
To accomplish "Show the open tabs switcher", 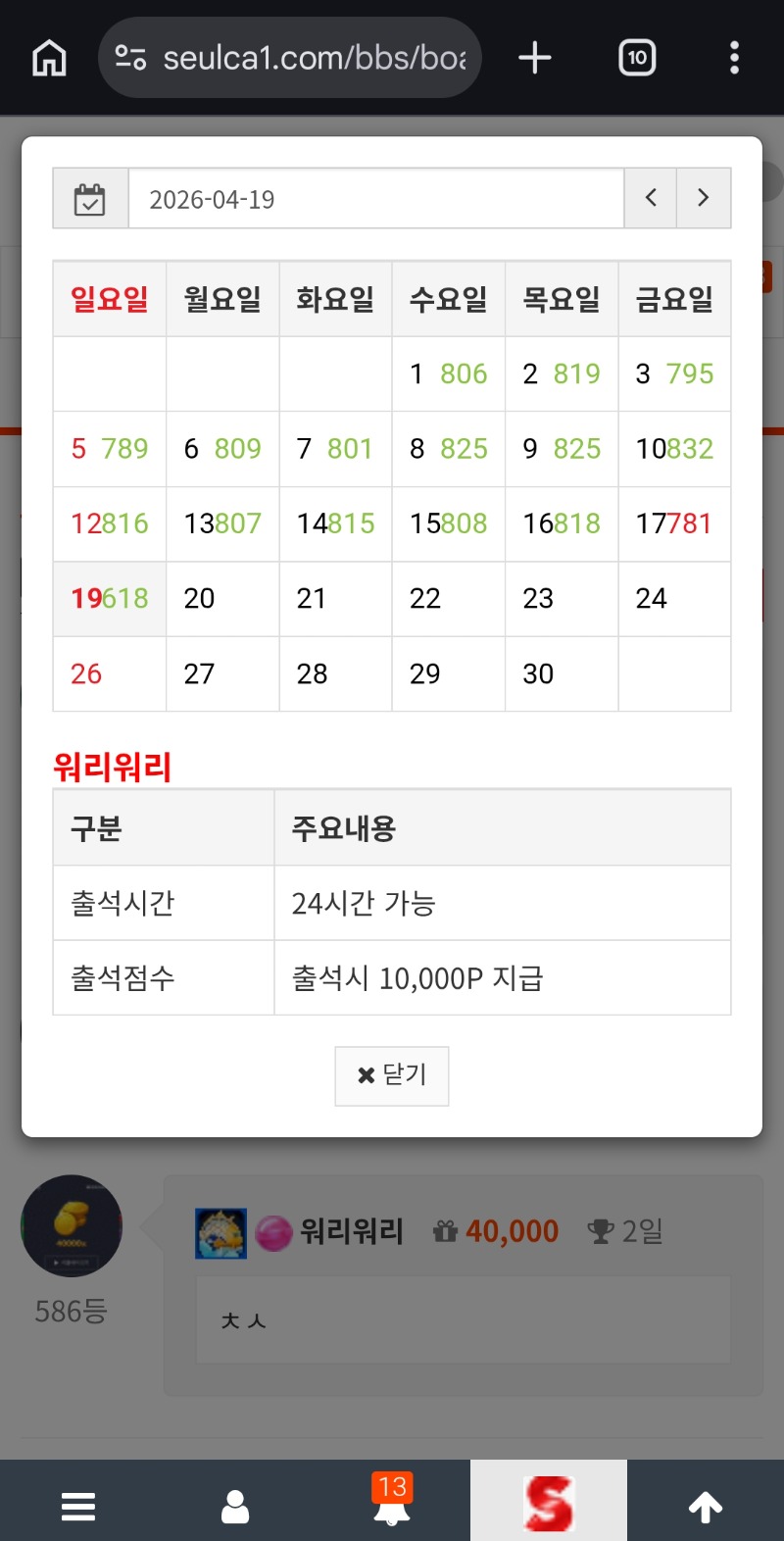I will [x=637, y=58].
